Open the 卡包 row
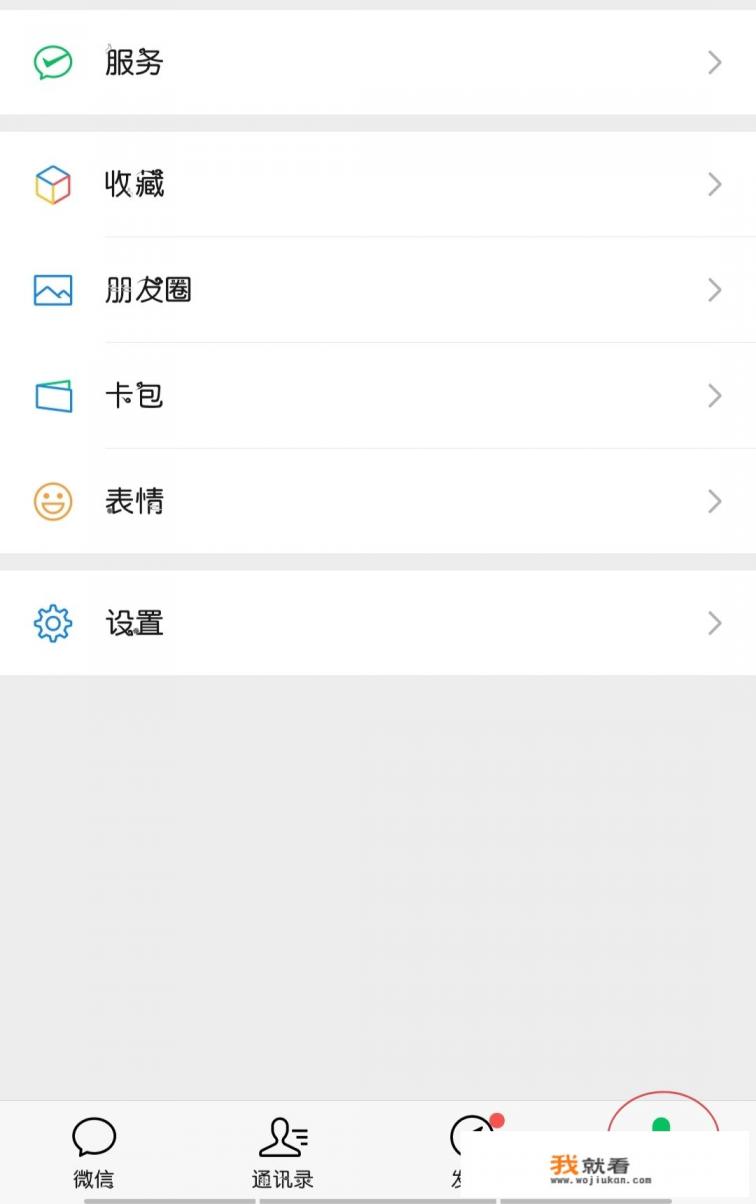Screen dimensions: 756x1204 (x=378, y=396)
